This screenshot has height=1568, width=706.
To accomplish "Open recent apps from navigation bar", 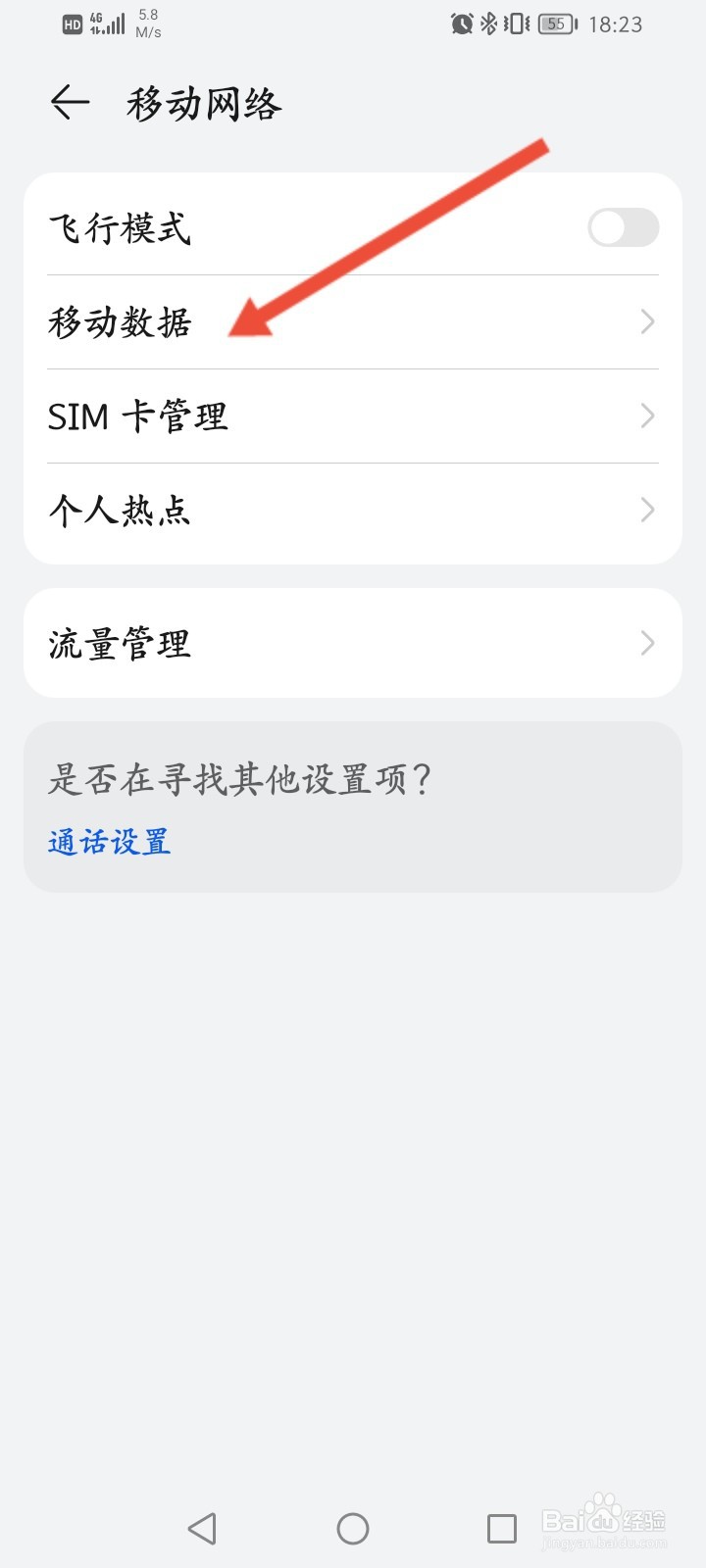I will [502, 1528].
